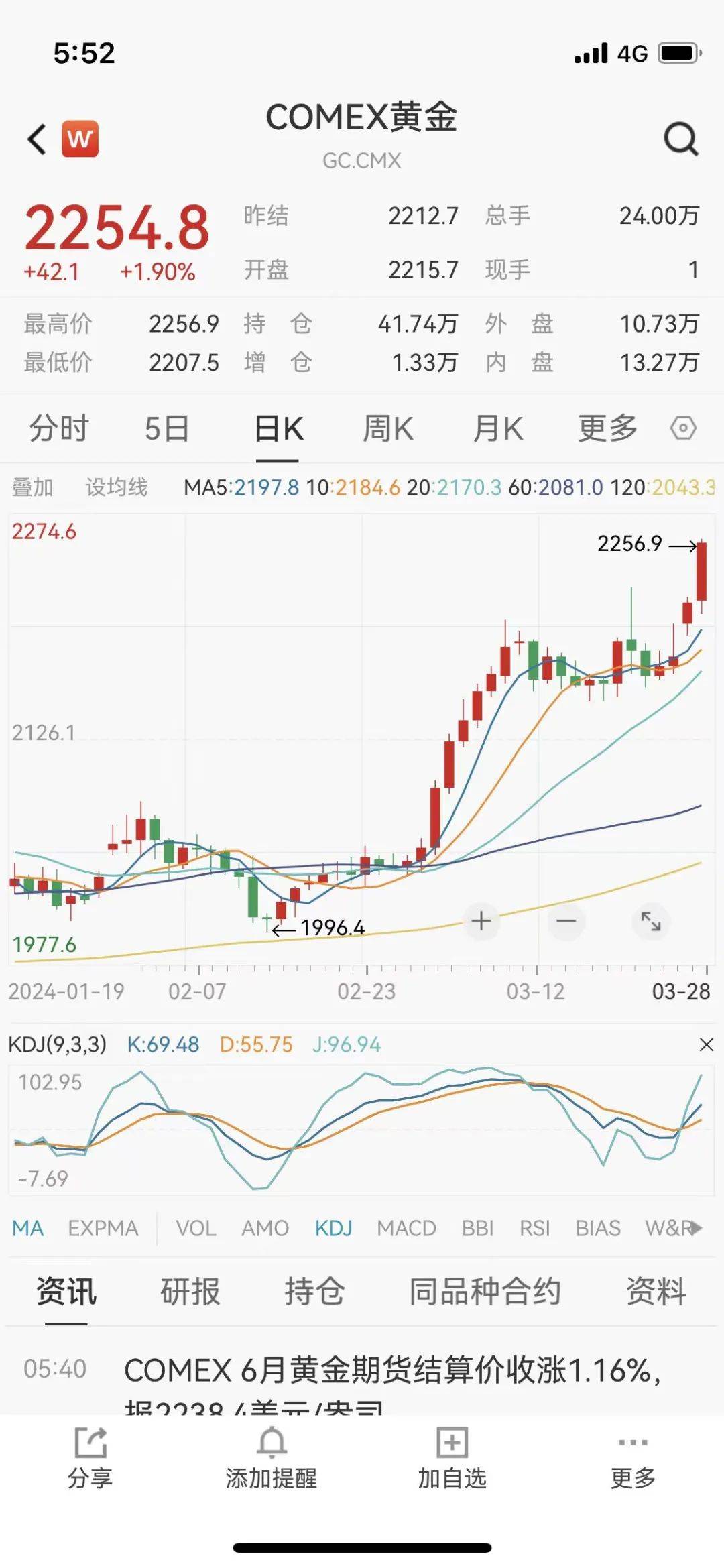Zoom in the chart with plus button
724x1568 pixels.
click(x=481, y=920)
